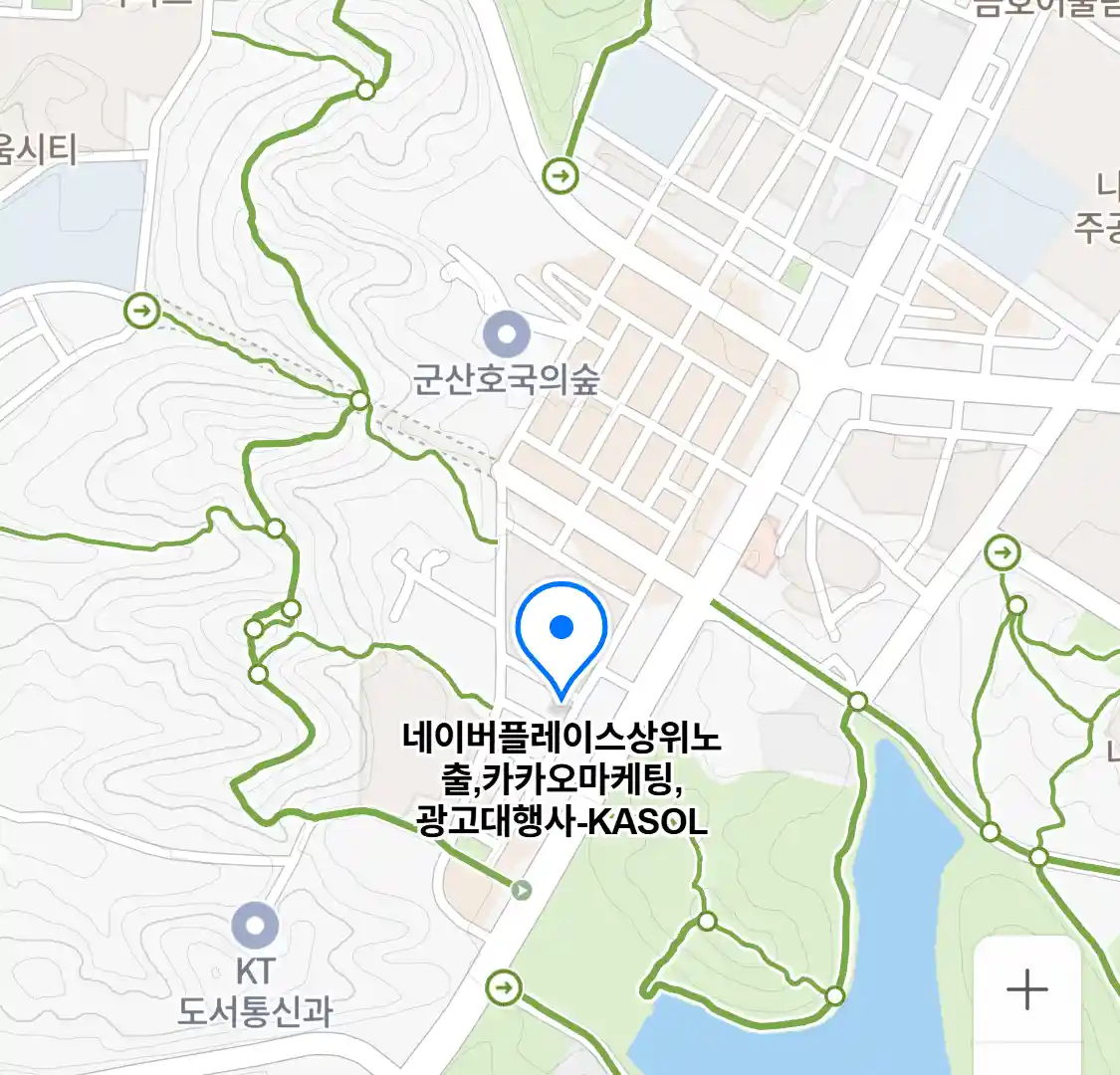This screenshot has height=1075, width=1120.
Task: Tap the blue KASOL location pin
Action: click(561, 632)
